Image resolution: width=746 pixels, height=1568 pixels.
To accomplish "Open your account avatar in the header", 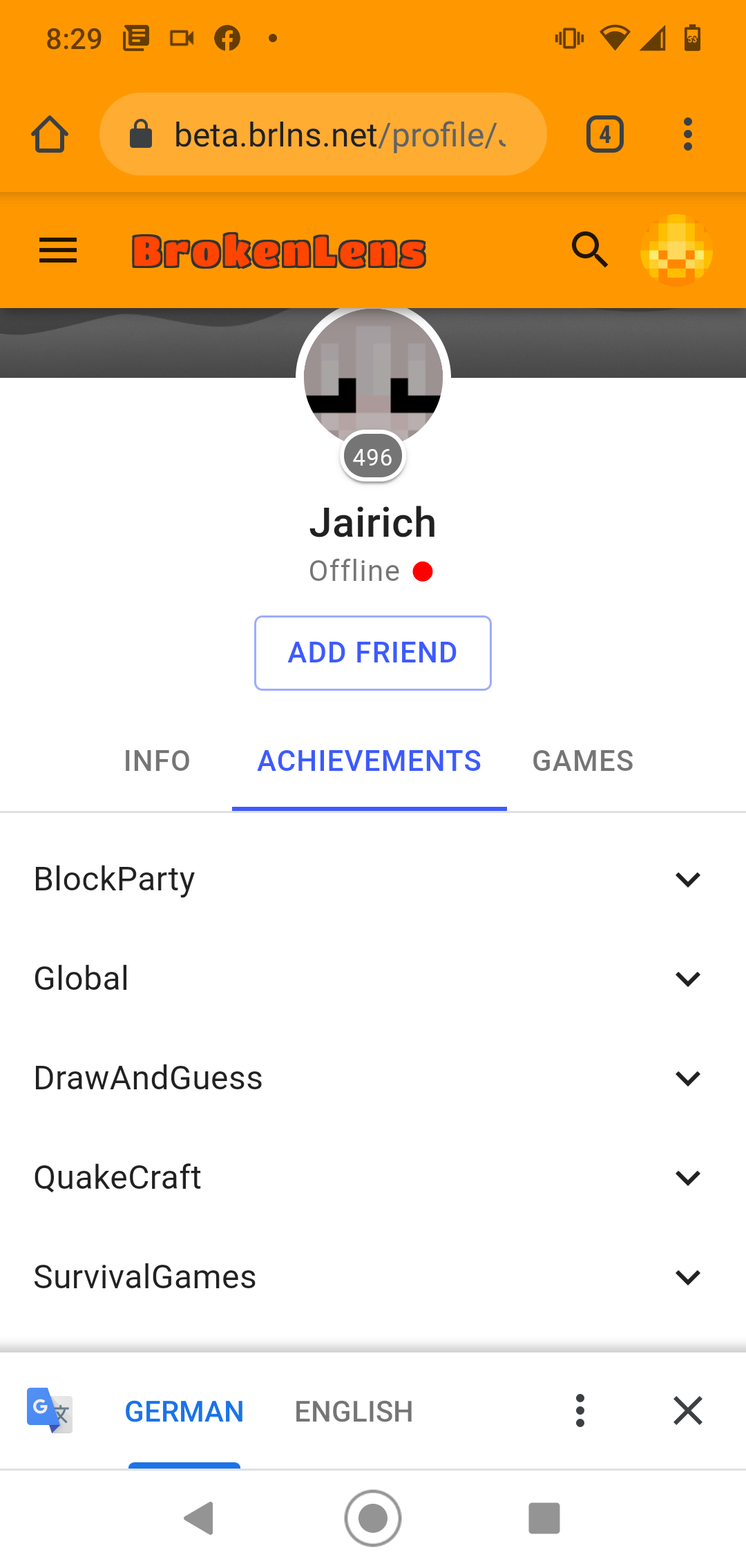I will click(x=676, y=250).
